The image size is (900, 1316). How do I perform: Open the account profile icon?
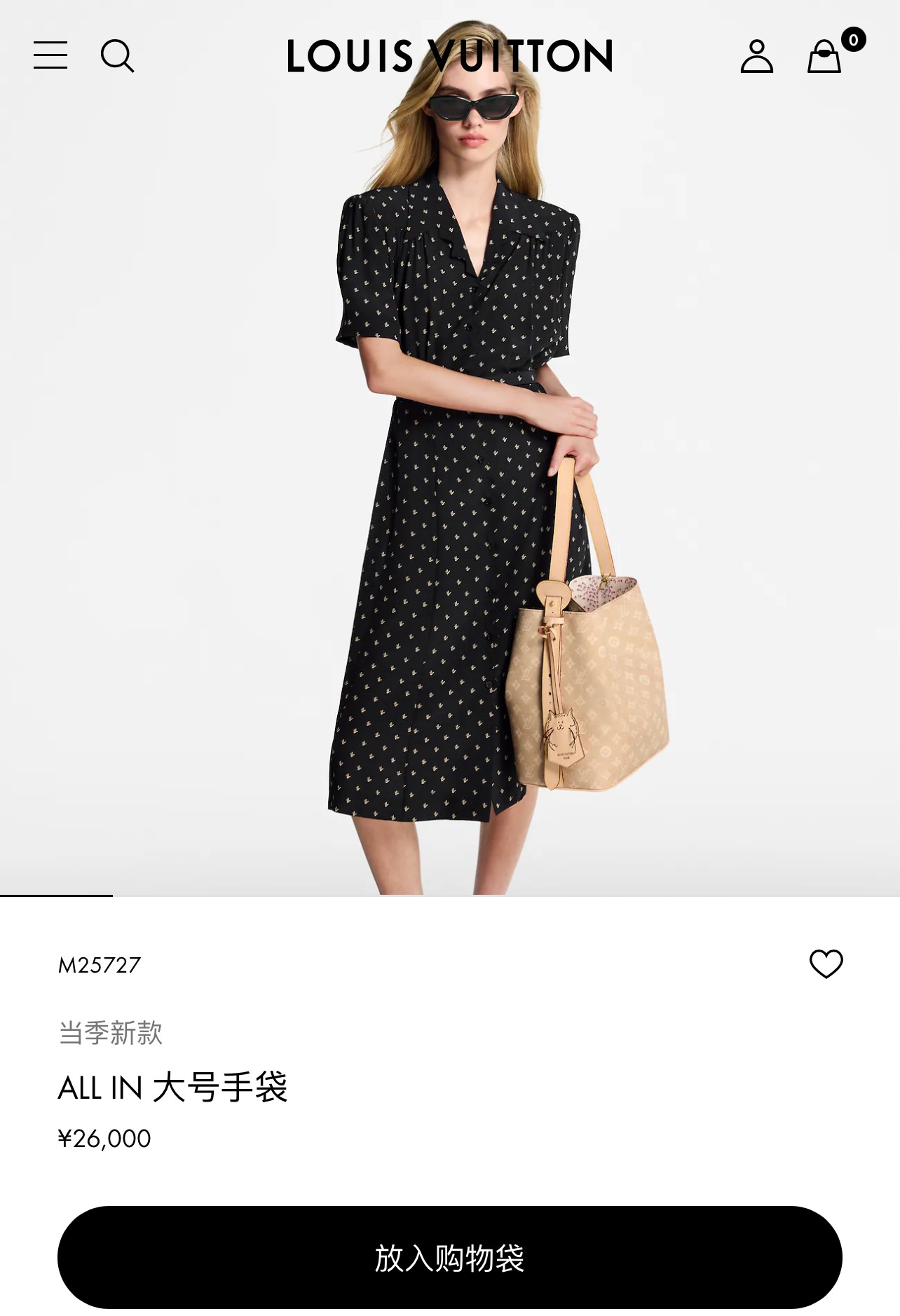(x=757, y=56)
